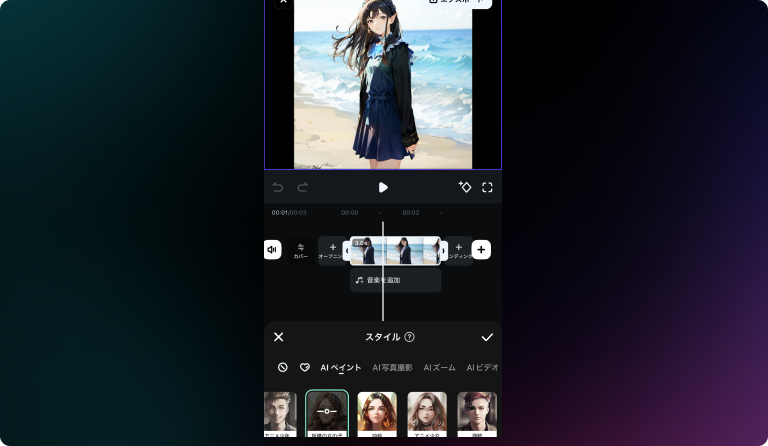Viewport: 768px width, 446px height.
Task: Open favorite styles with the heart icon
Action: (x=305, y=367)
